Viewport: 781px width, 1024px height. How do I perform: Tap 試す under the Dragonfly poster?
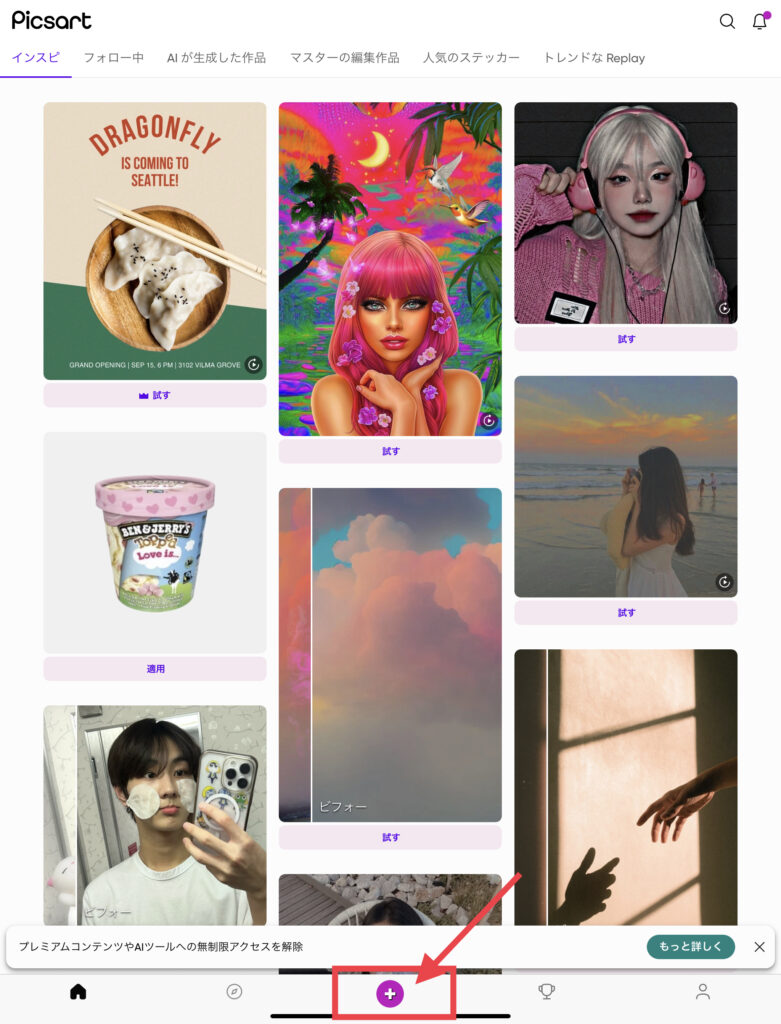155,395
